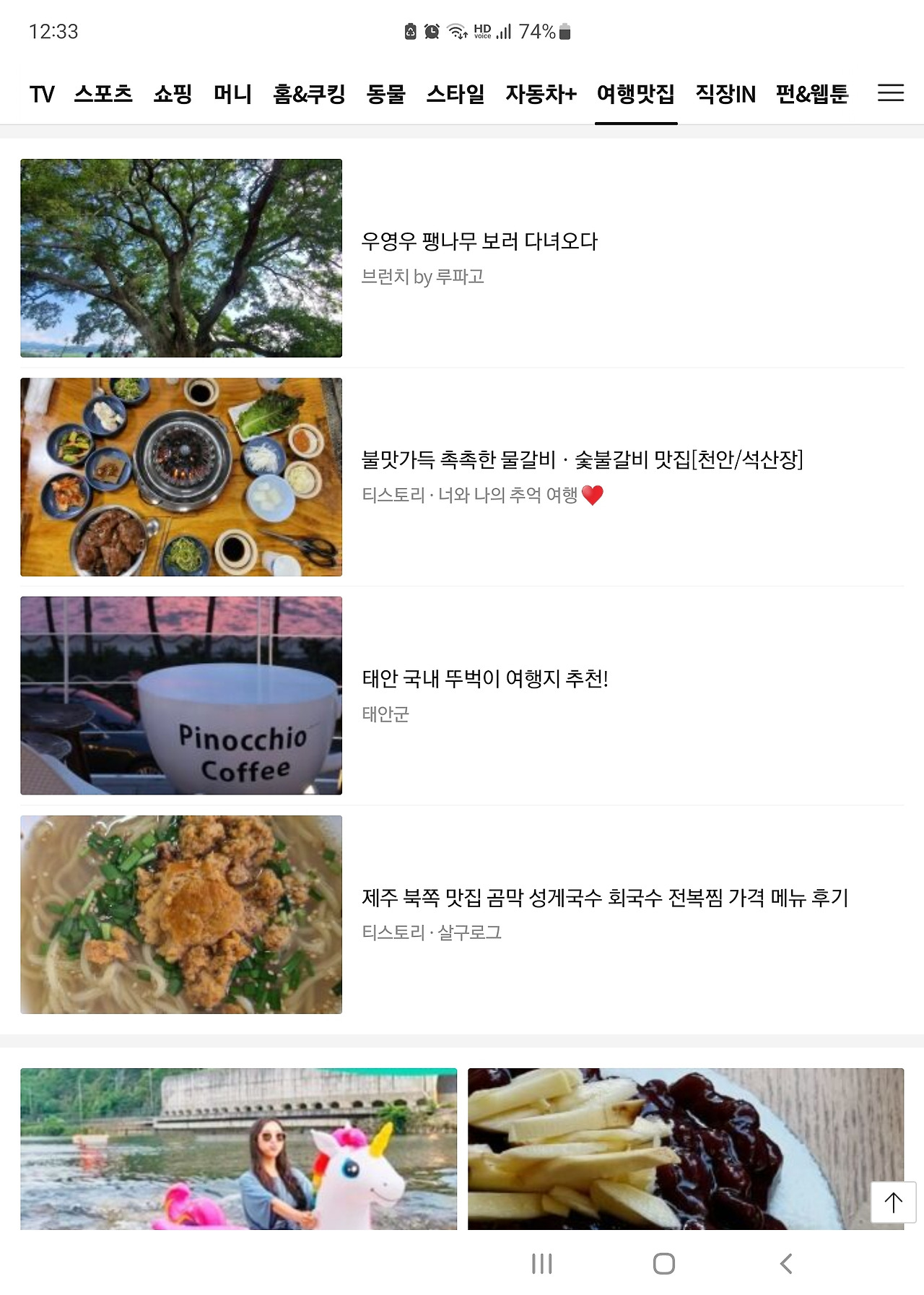
Task: Read the 물갈비·숯불갈비 맛집 천안 석산장 post
Action: [582, 459]
